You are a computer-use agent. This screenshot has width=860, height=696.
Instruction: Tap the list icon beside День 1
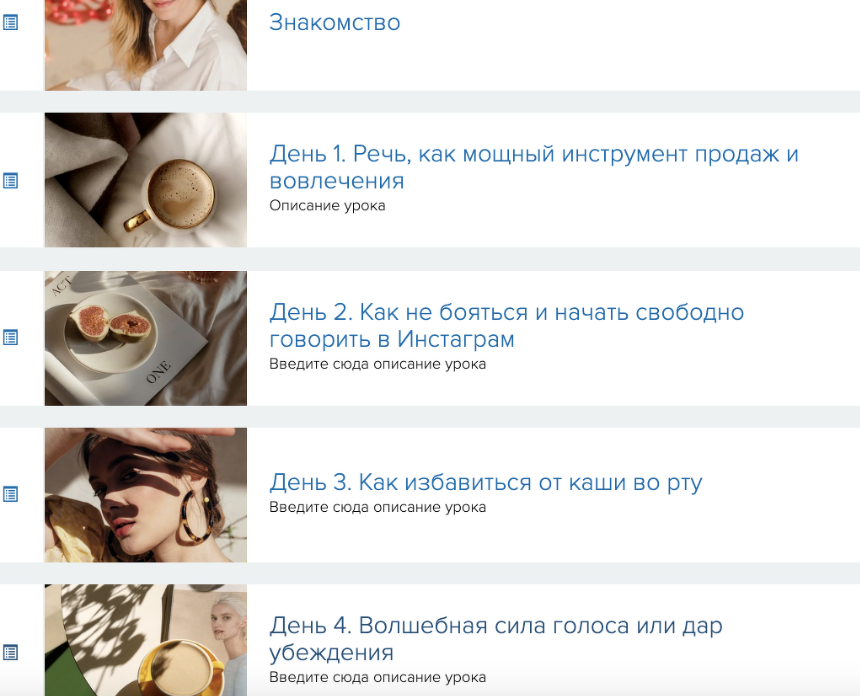coord(11,181)
